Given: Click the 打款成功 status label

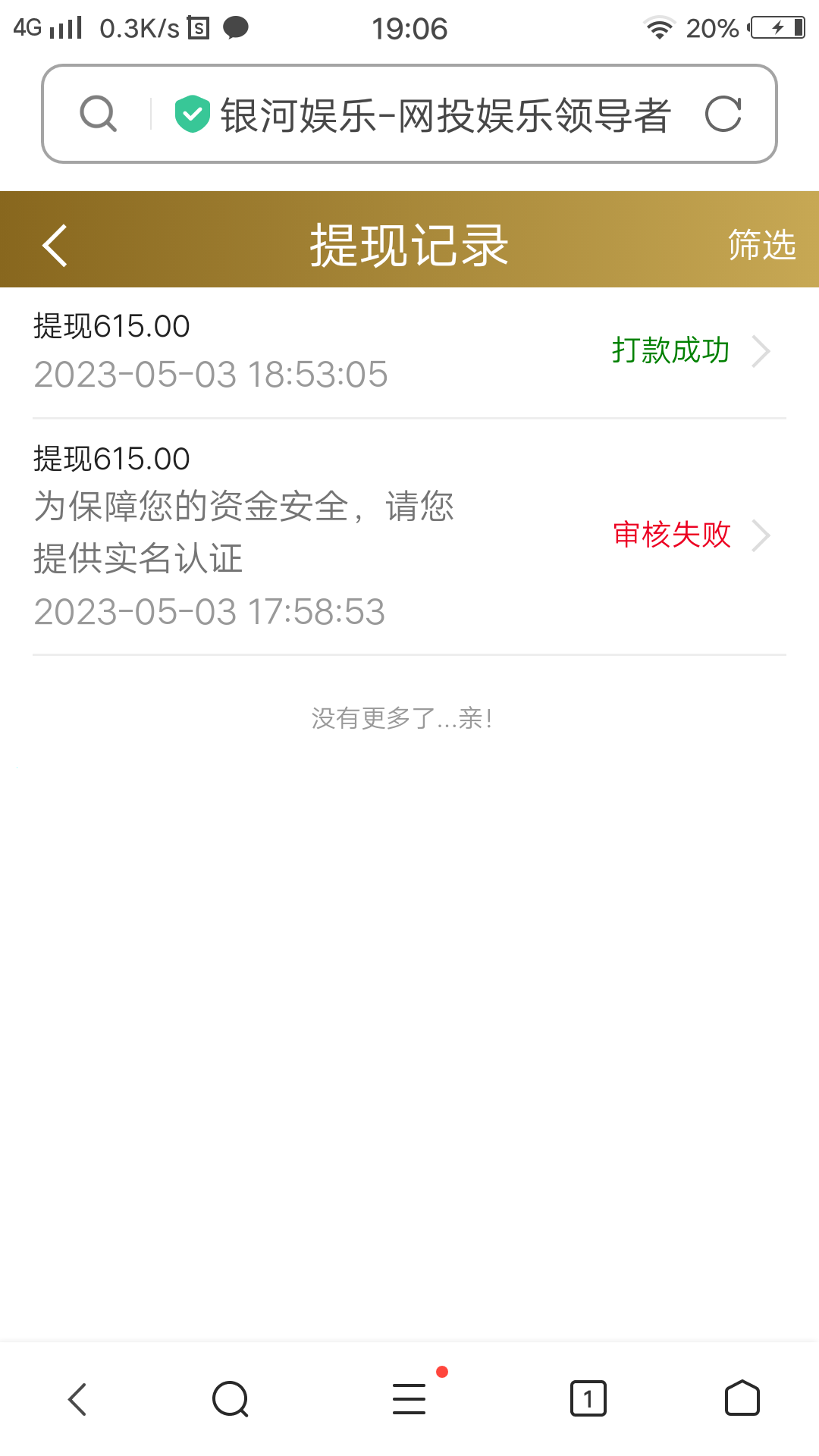Looking at the screenshot, I should (x=670, y=351).
